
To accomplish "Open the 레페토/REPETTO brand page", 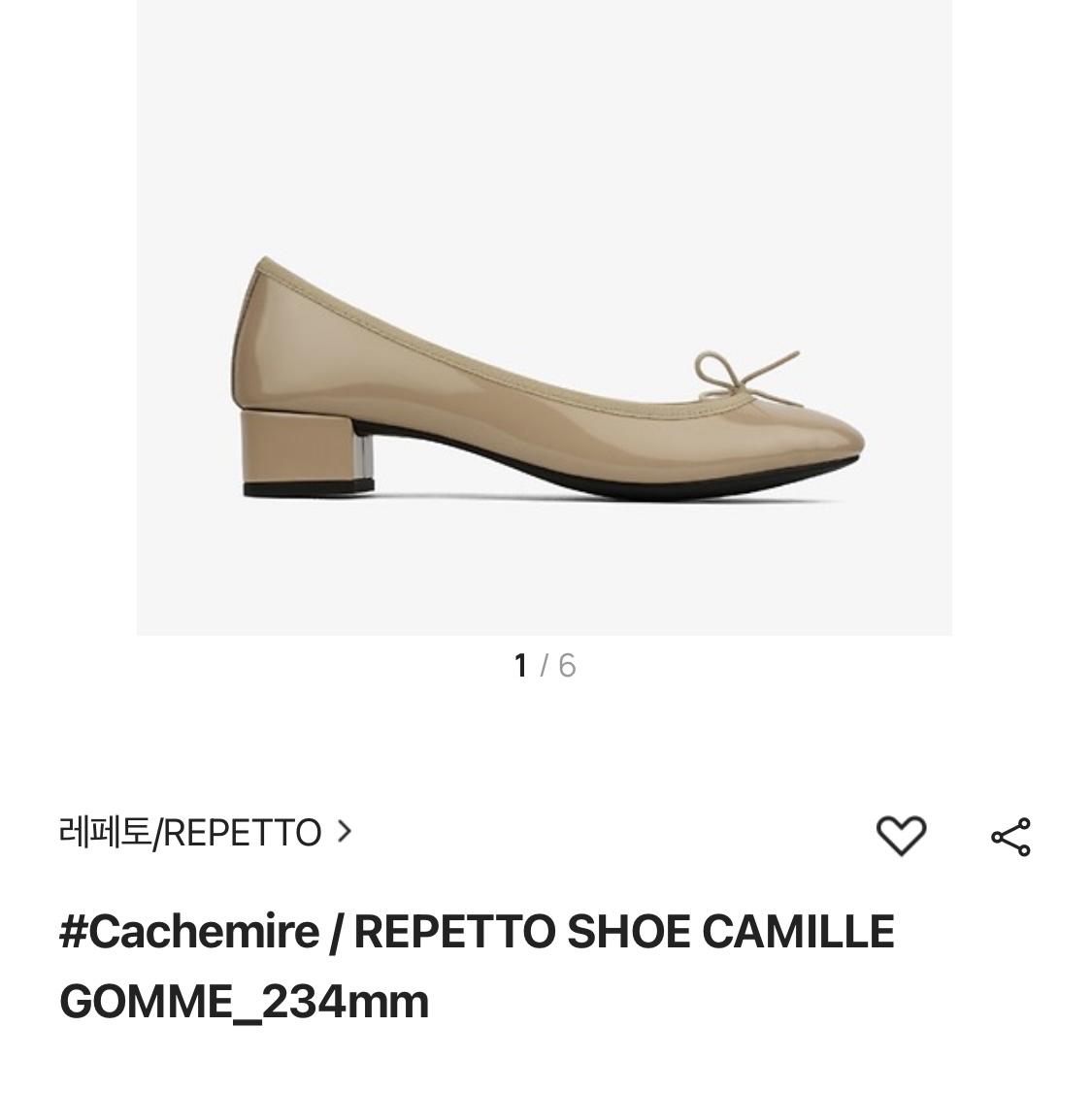I will coord(205,833).
